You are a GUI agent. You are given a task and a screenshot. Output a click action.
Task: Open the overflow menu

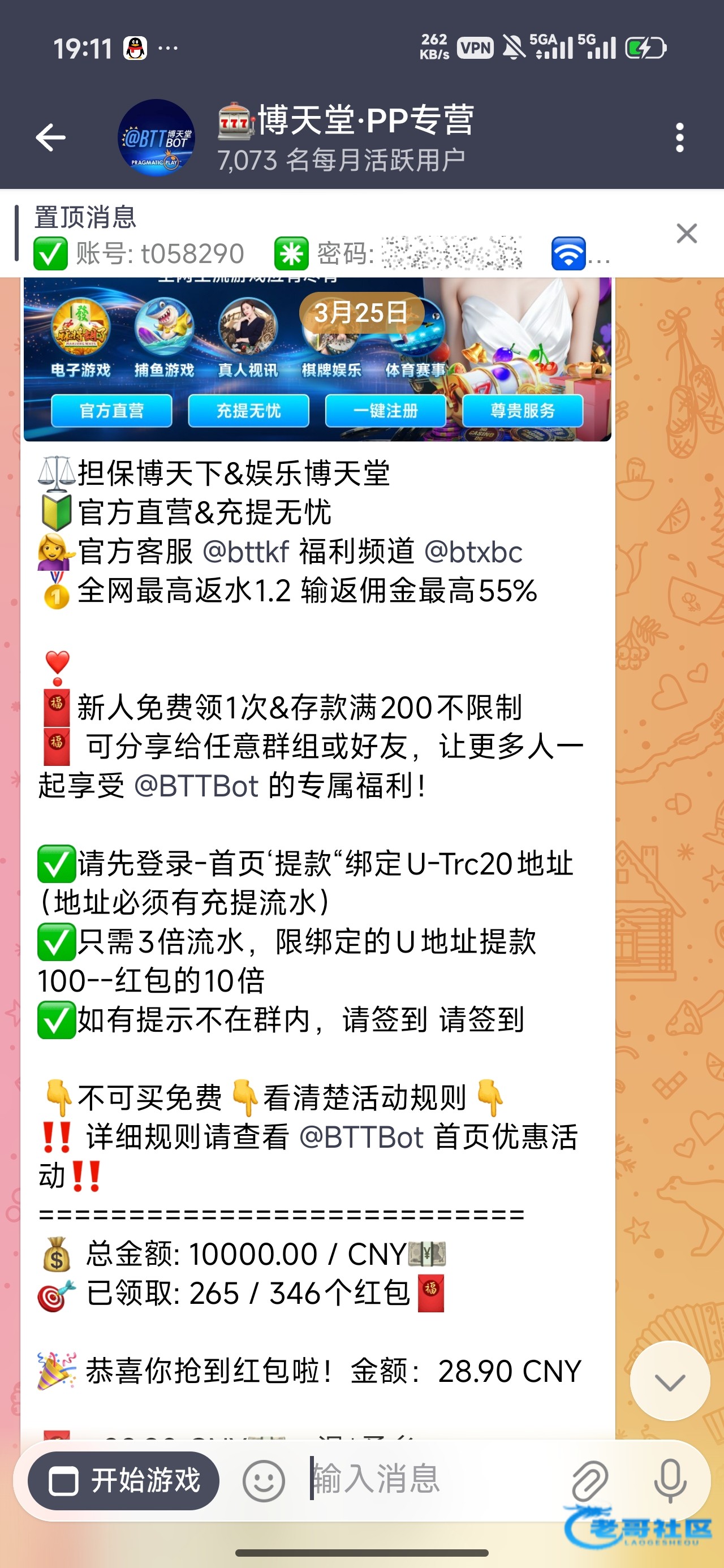[679, 138]
